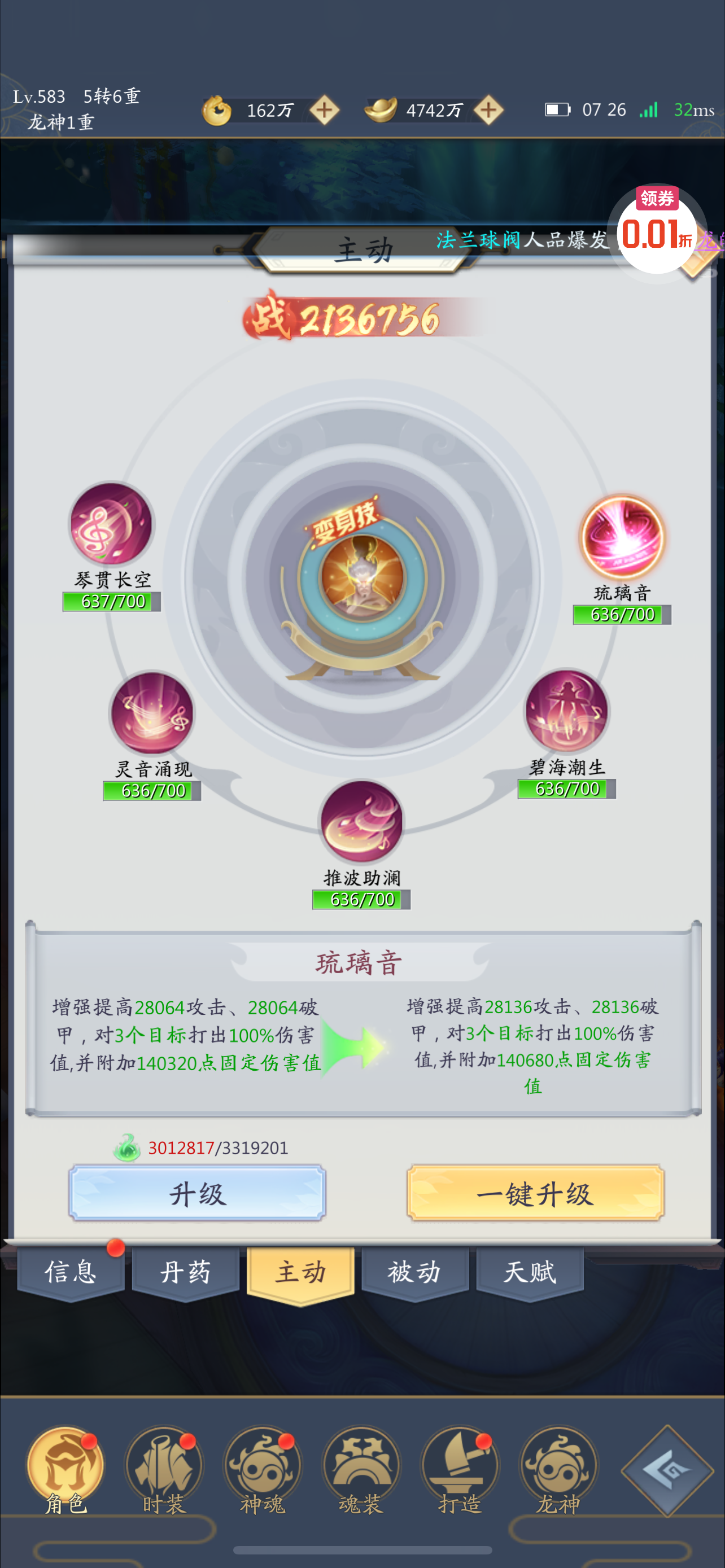Switch to the 被动 skills tab
Image resolution: width=725 pixels, height=1568 pixels.
(x=414, y=1272)
